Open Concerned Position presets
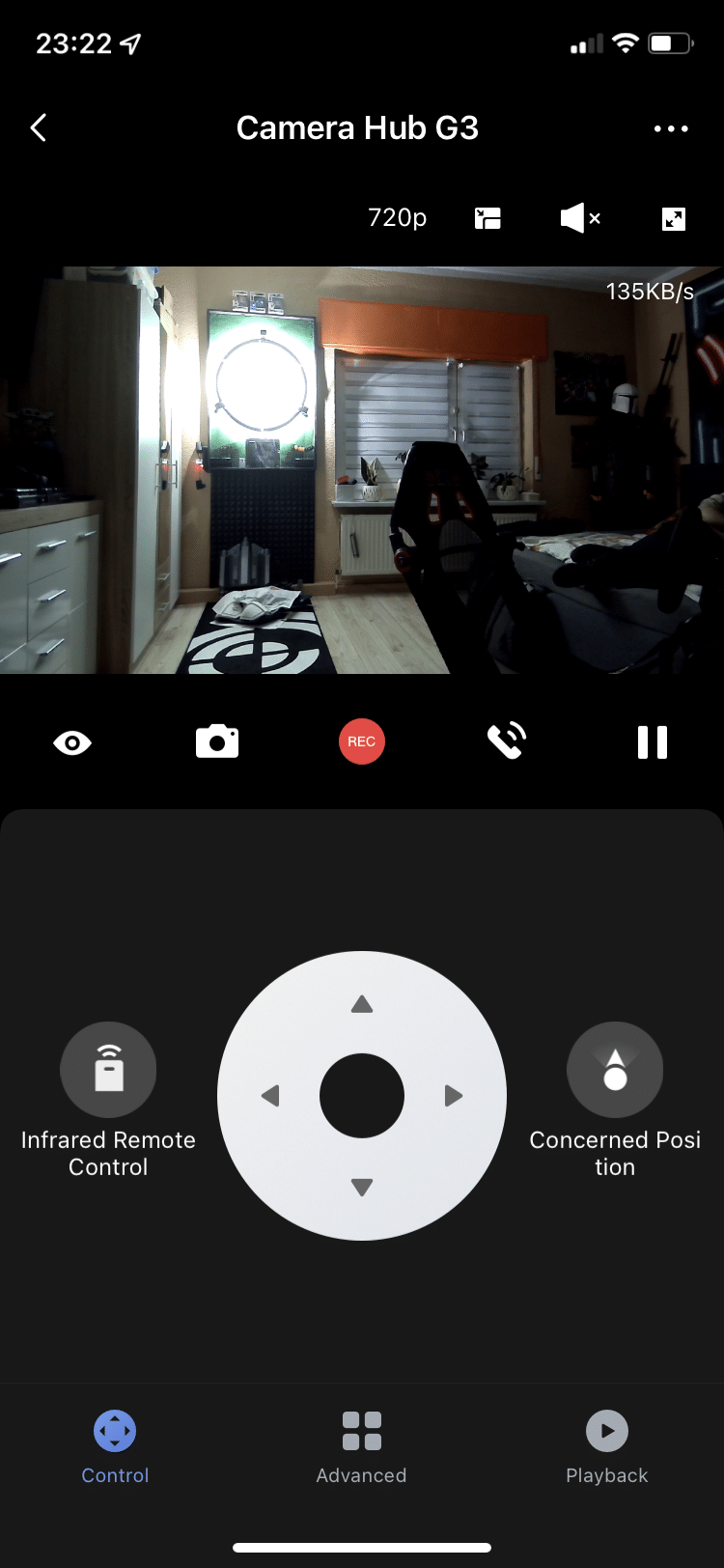The image size is (724, 1568). pyautogui.click(x=615, y=1070)
